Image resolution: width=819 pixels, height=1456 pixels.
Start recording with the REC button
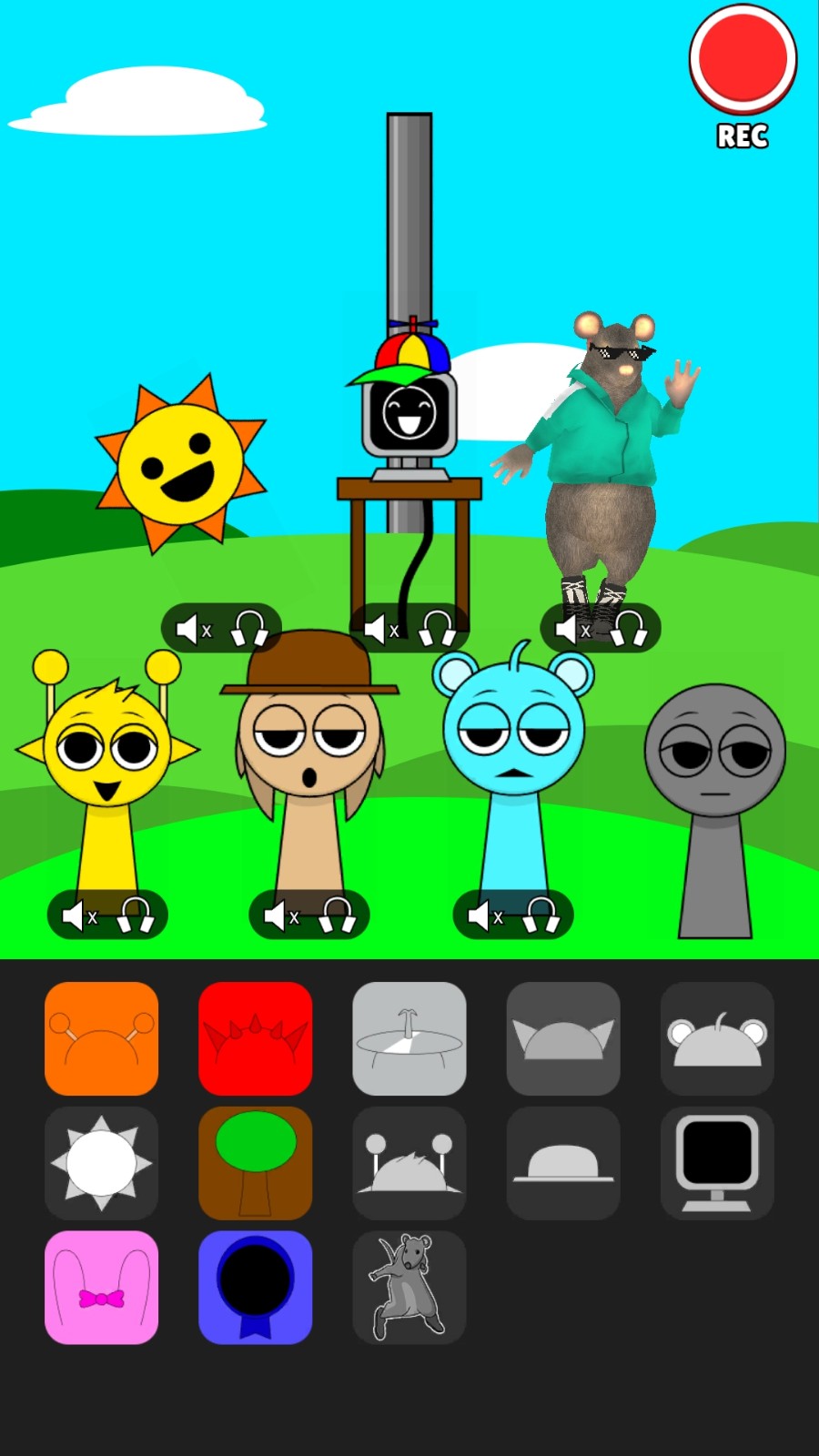click(x=743, y=60)
